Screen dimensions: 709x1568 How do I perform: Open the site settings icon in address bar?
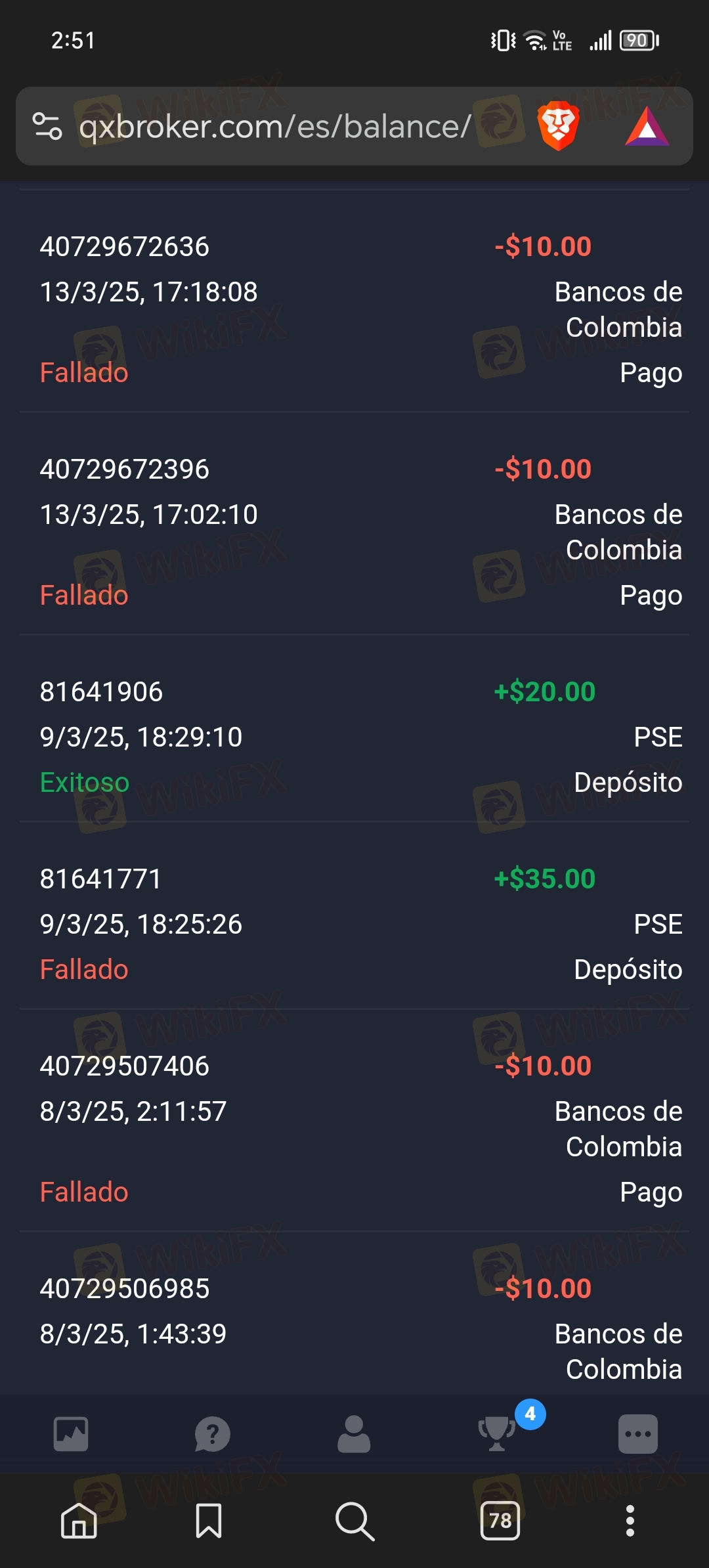(x=47, y=126)
